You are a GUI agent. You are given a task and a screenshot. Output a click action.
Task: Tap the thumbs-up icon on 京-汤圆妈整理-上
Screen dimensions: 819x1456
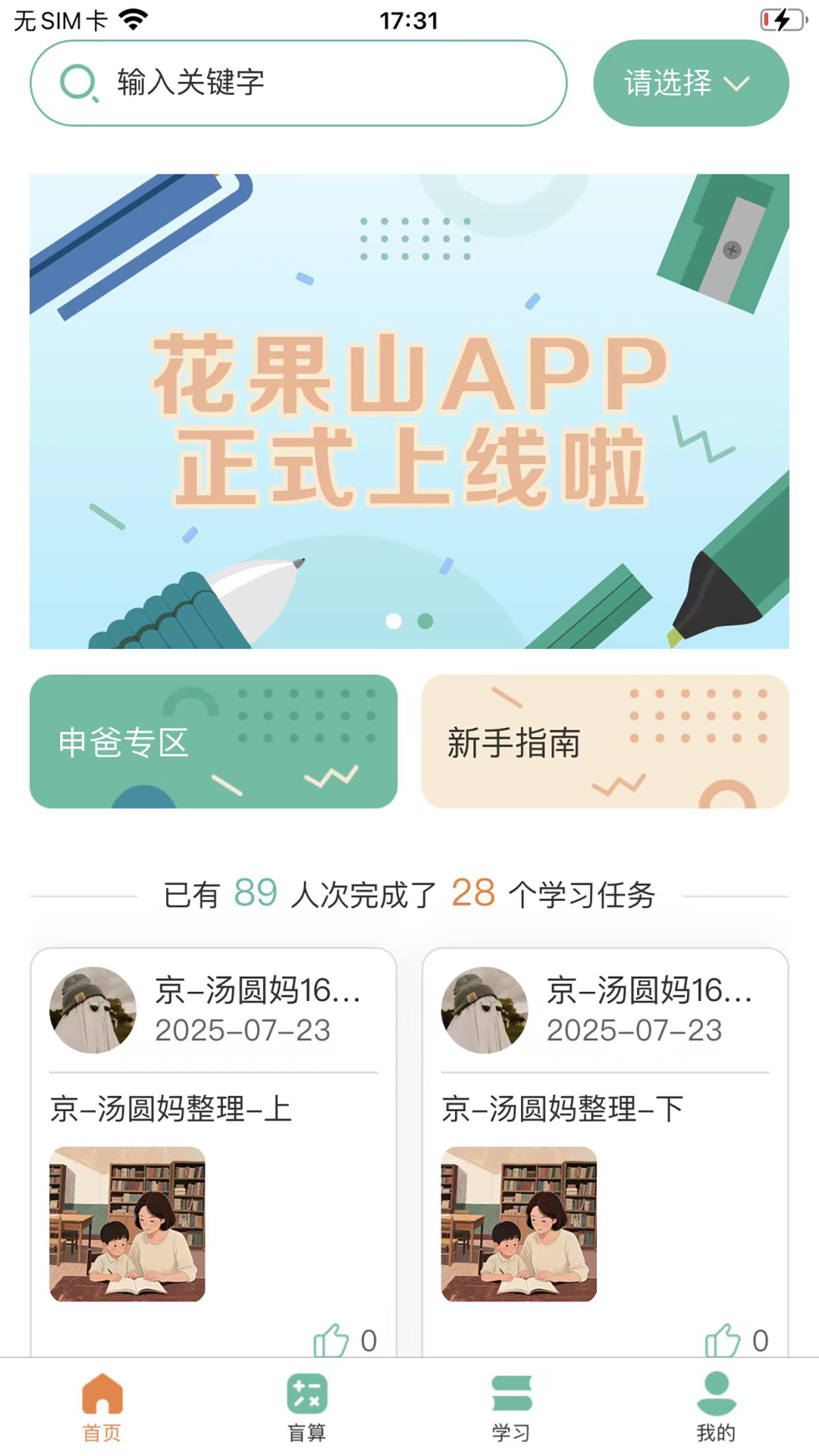click(x=332, y=1341)
